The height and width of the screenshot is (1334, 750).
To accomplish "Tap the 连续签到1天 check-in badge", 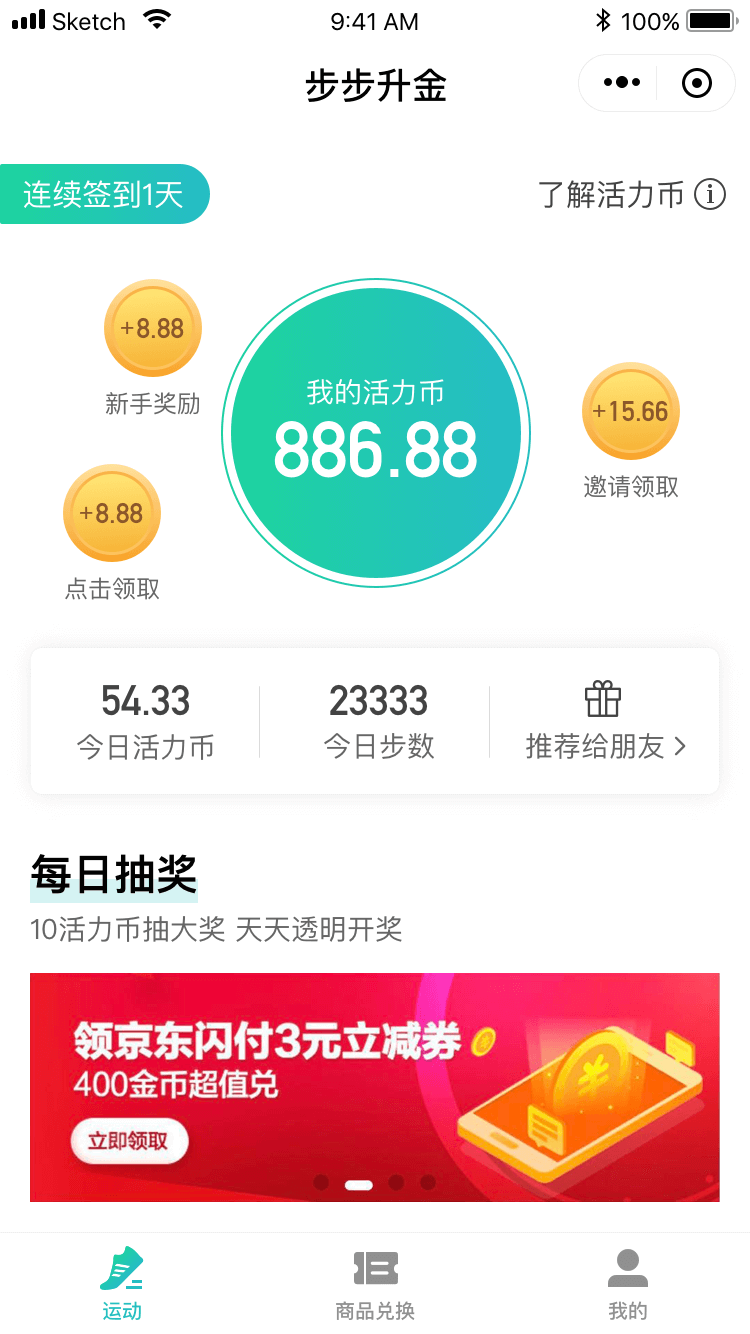I will click(x=104, y=194).
